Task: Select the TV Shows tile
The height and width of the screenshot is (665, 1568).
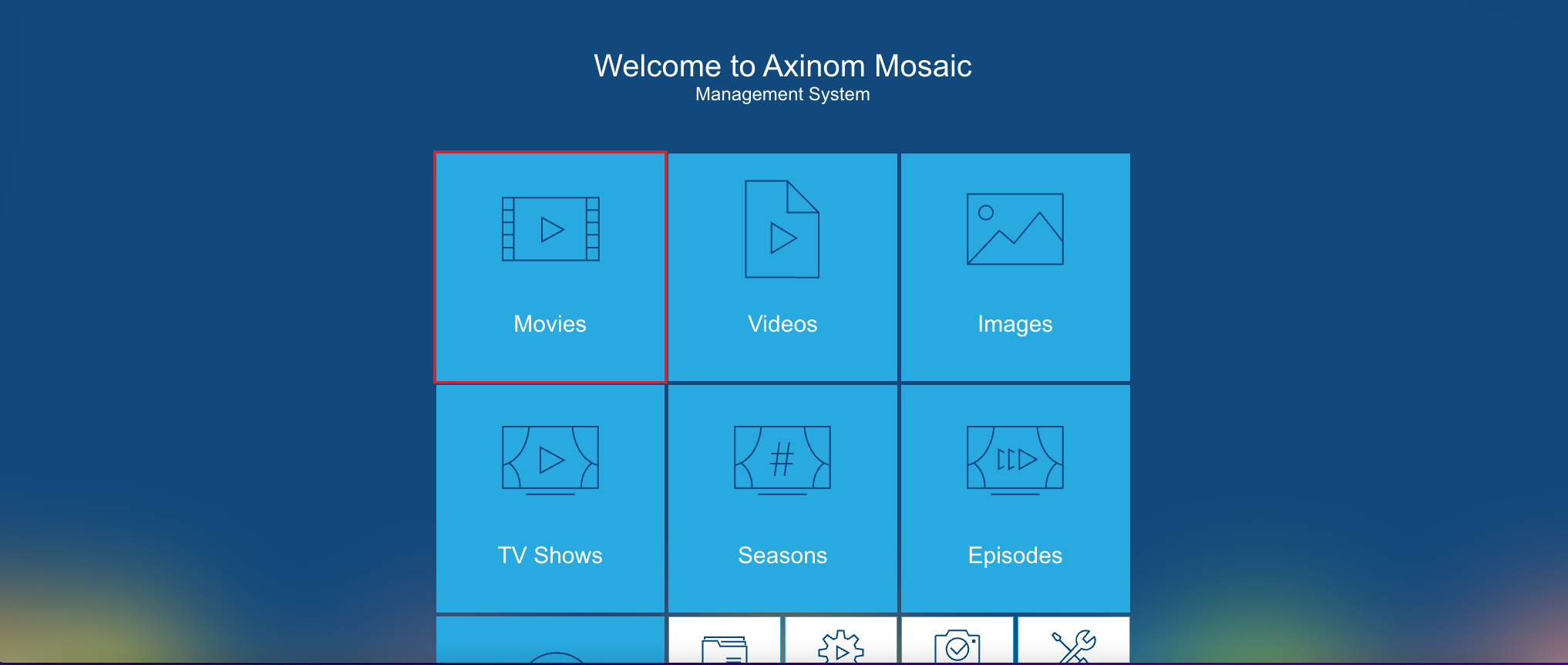Action: tap(550, 498)
